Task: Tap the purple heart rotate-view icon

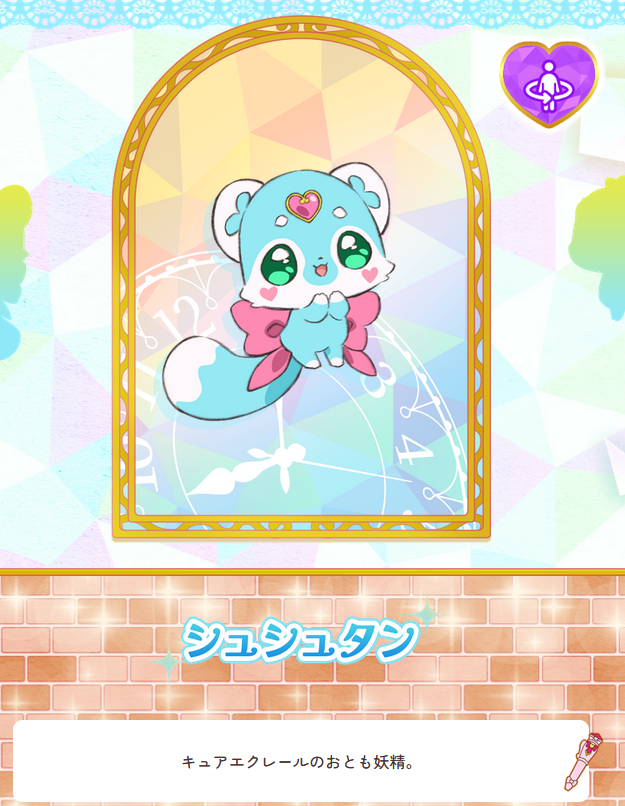Action: pos(547,83)
